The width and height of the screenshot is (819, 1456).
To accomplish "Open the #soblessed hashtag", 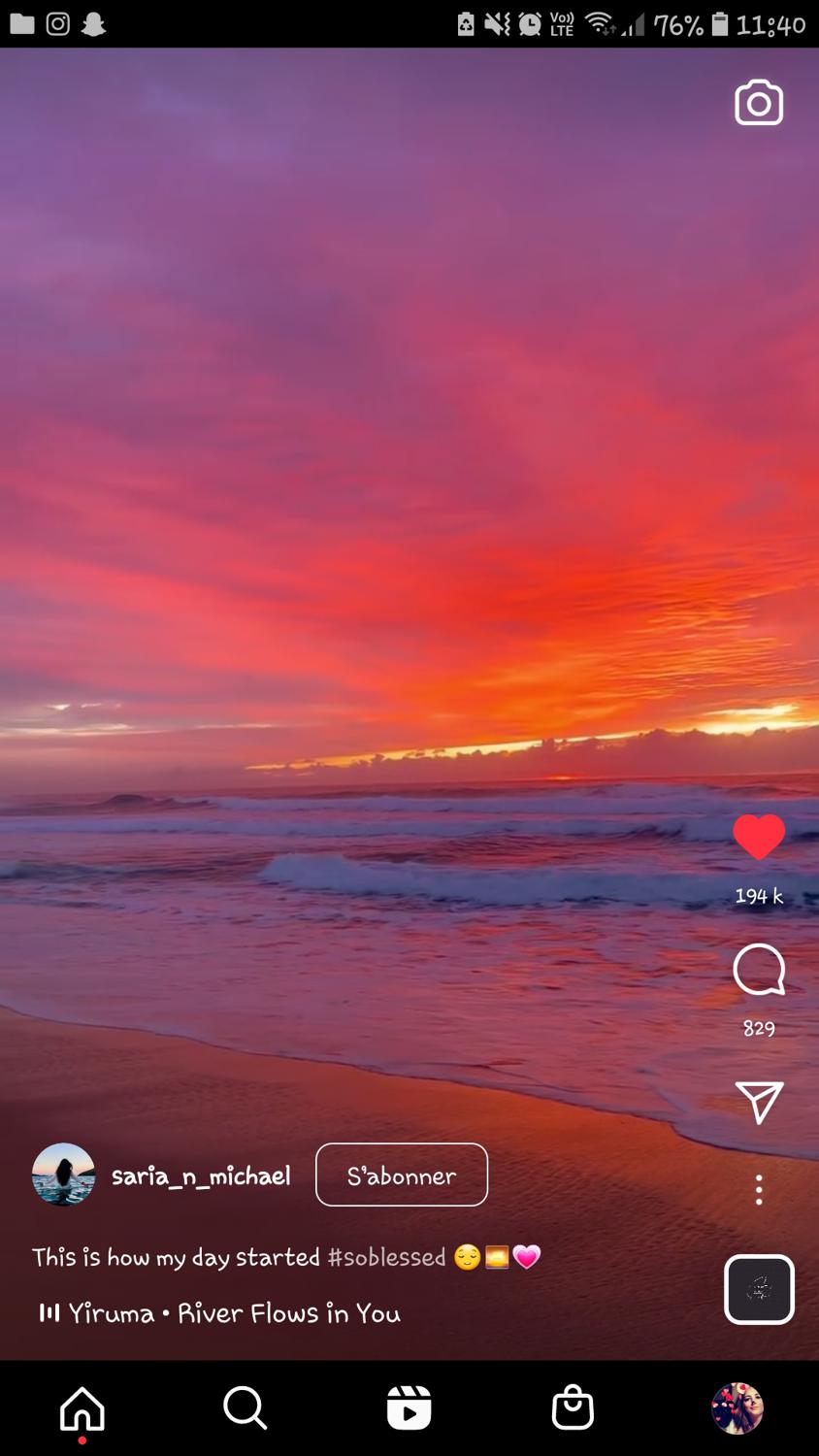I will click(x=386, y=1257).
